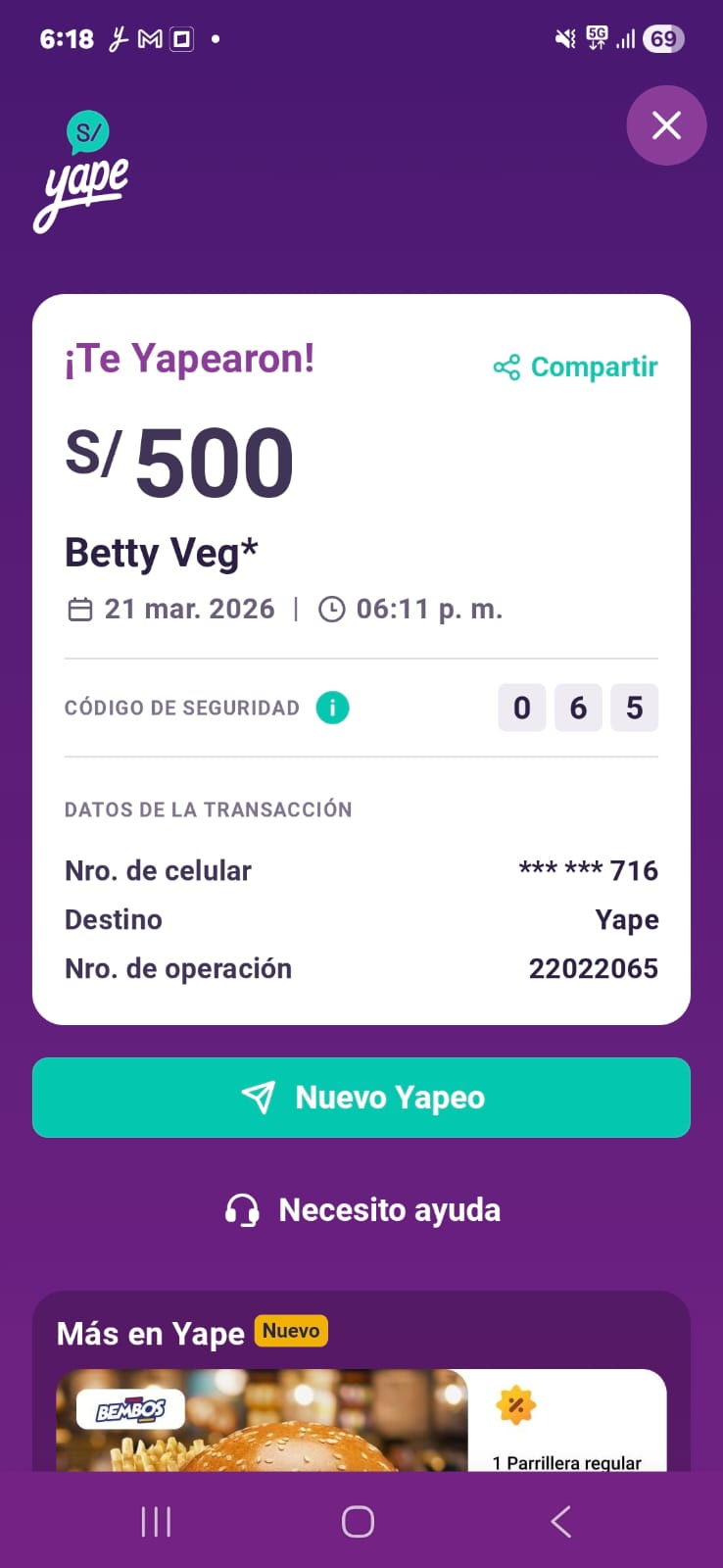Go to the phone home screen

358,1522
